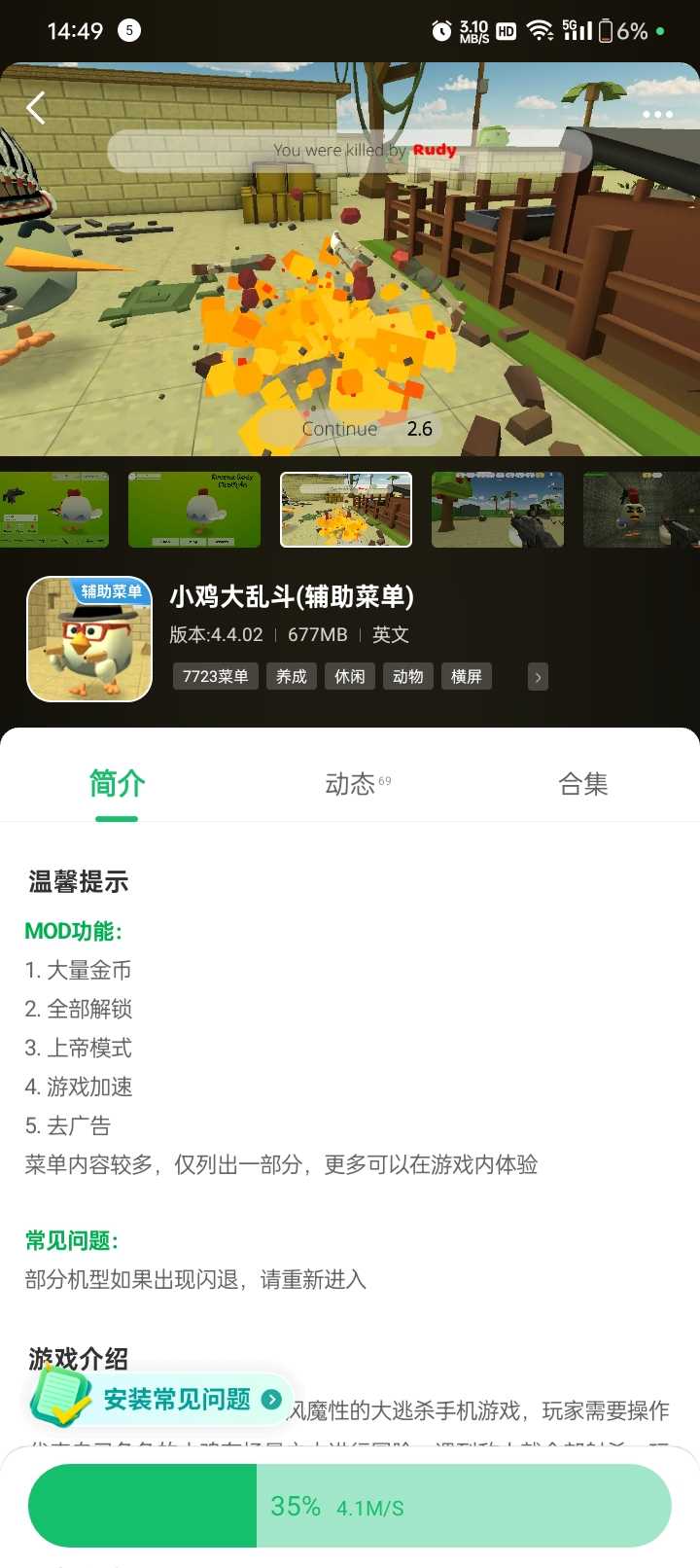
Task: Pause the download at 35% progress
Action: 350,1506
